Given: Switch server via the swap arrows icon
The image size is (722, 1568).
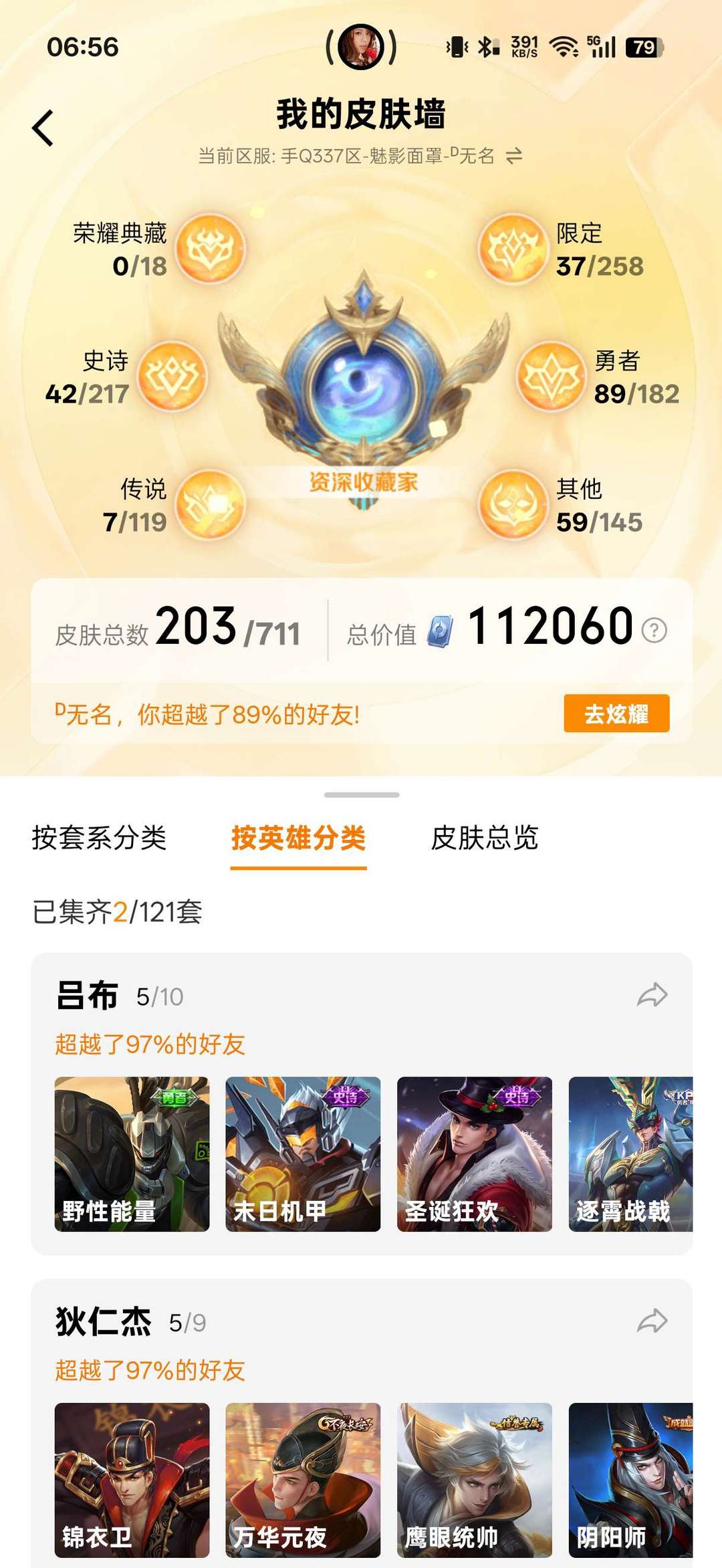Looking at the screenshot, I should [513, 156].
